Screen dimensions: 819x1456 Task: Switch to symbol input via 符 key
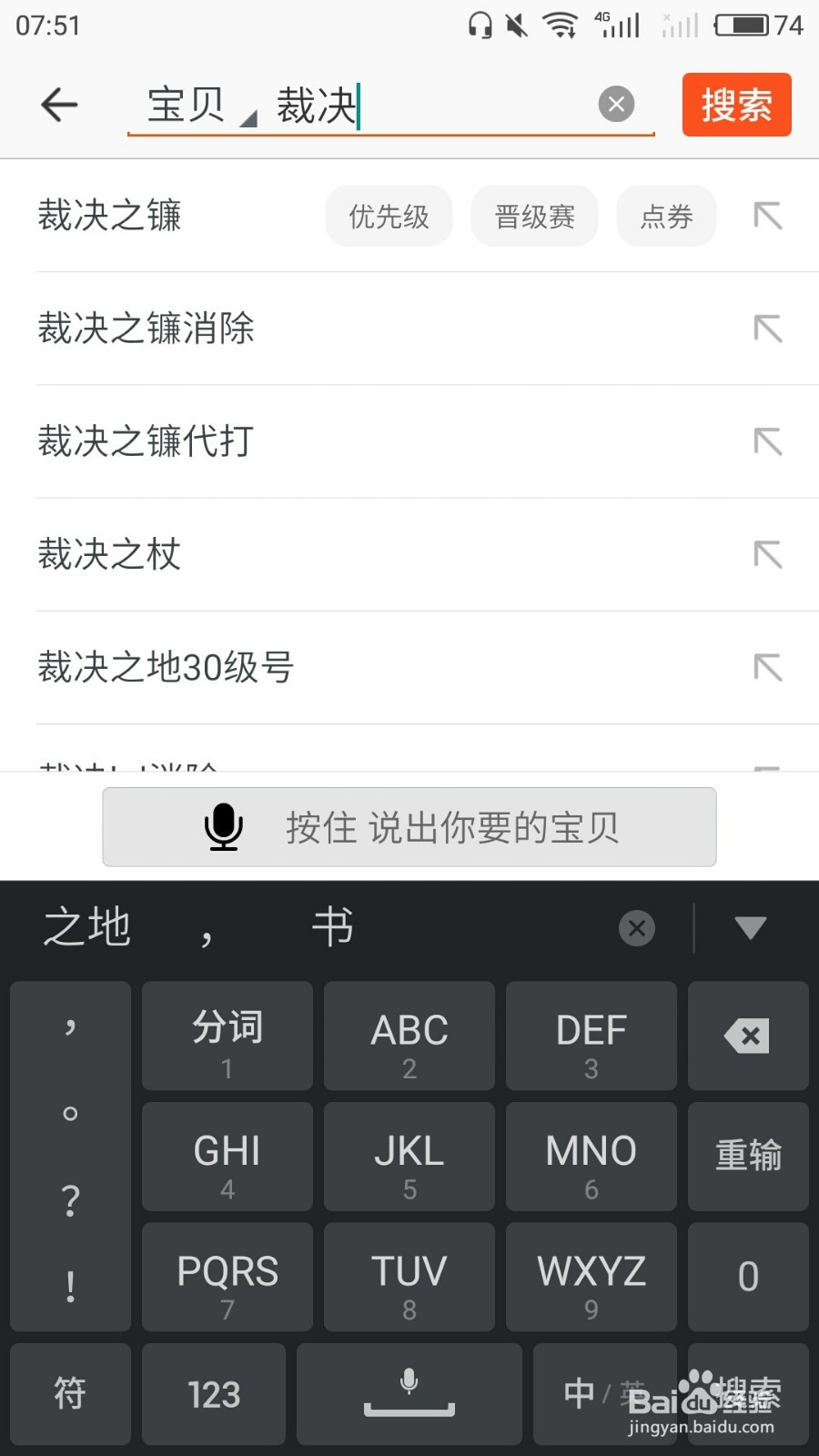coord(70,1394)
